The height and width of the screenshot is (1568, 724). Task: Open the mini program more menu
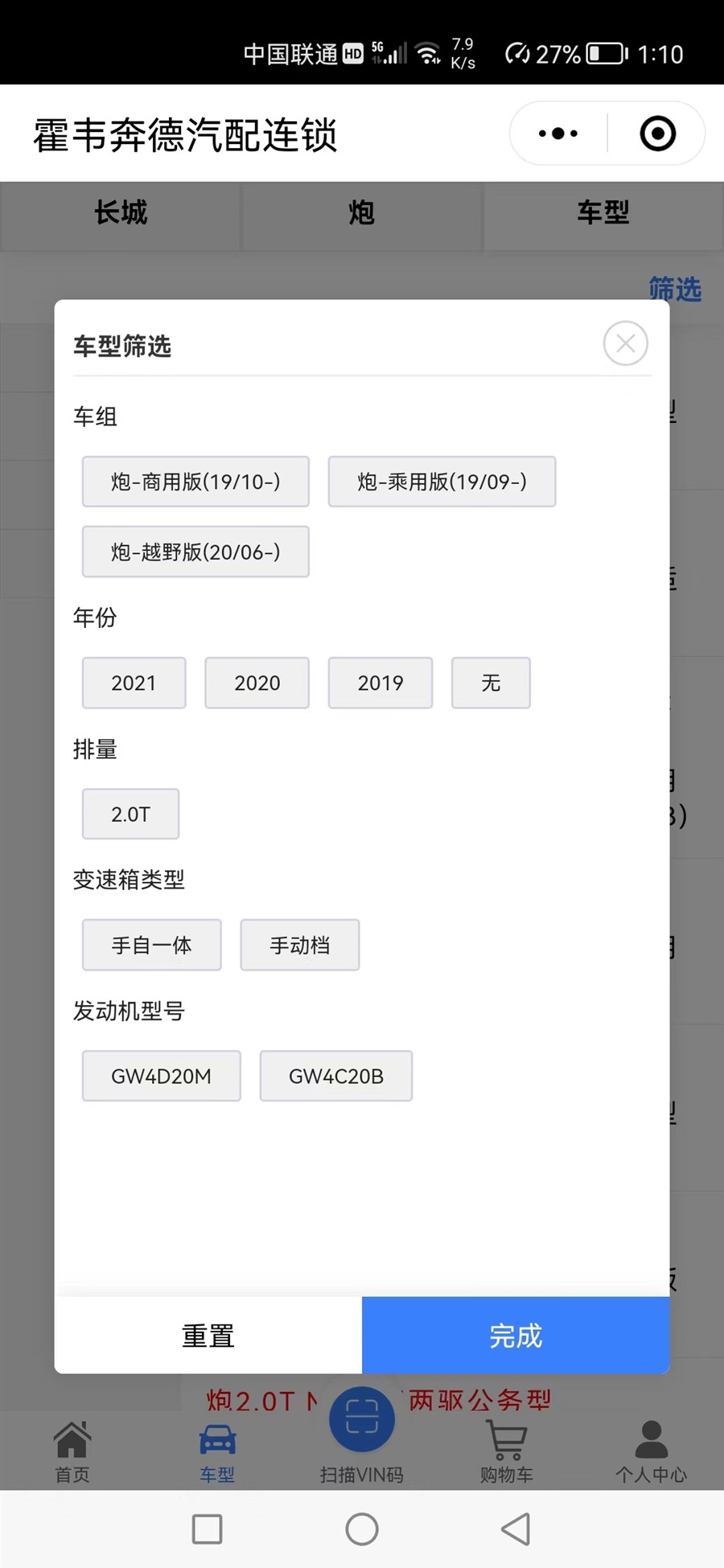(x=558, y=133)
